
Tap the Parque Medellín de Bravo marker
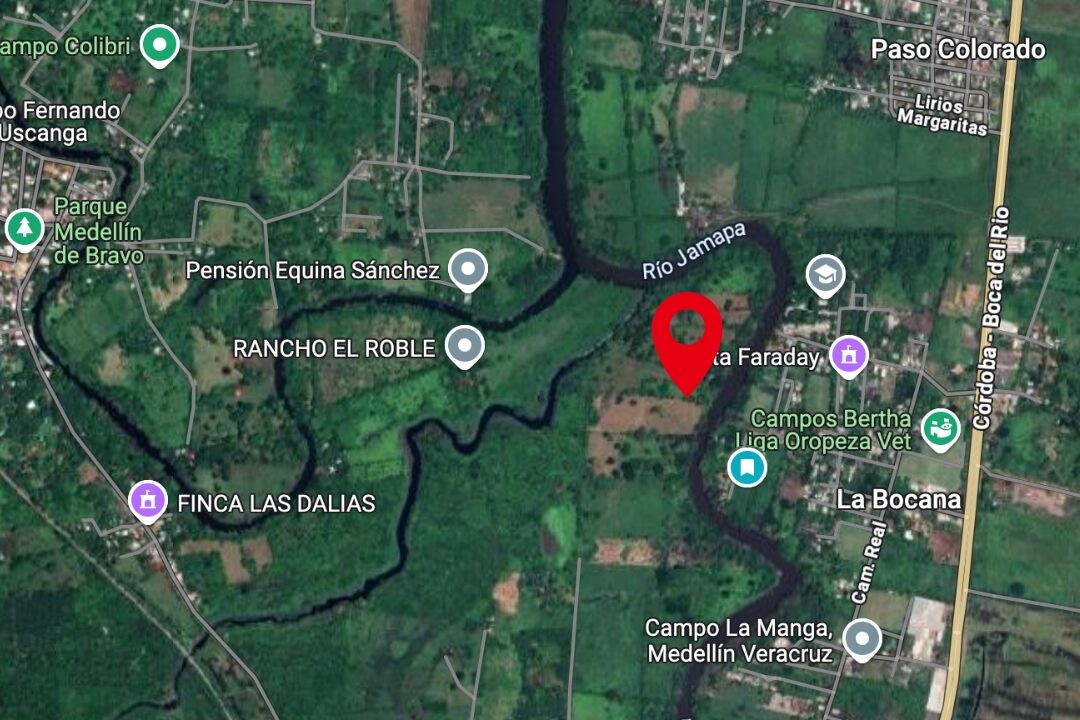[x=24, y=228]
